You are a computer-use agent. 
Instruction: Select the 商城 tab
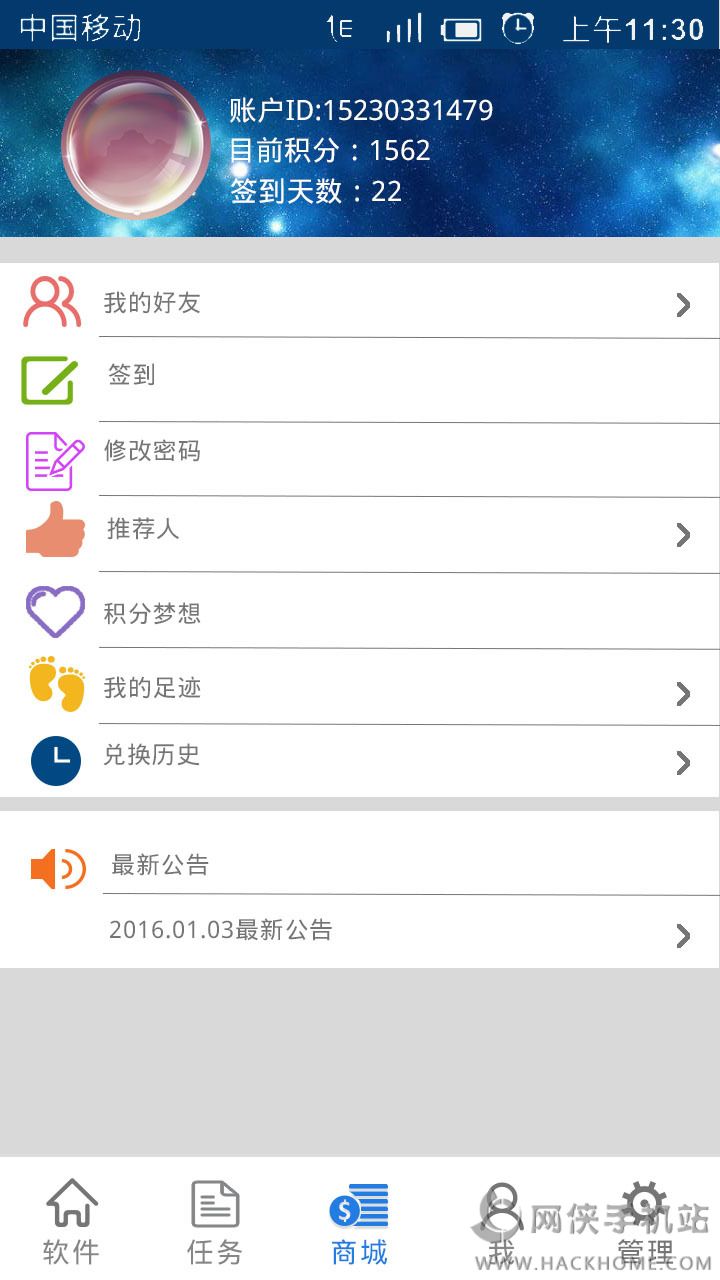click(x=359, y=1220)
